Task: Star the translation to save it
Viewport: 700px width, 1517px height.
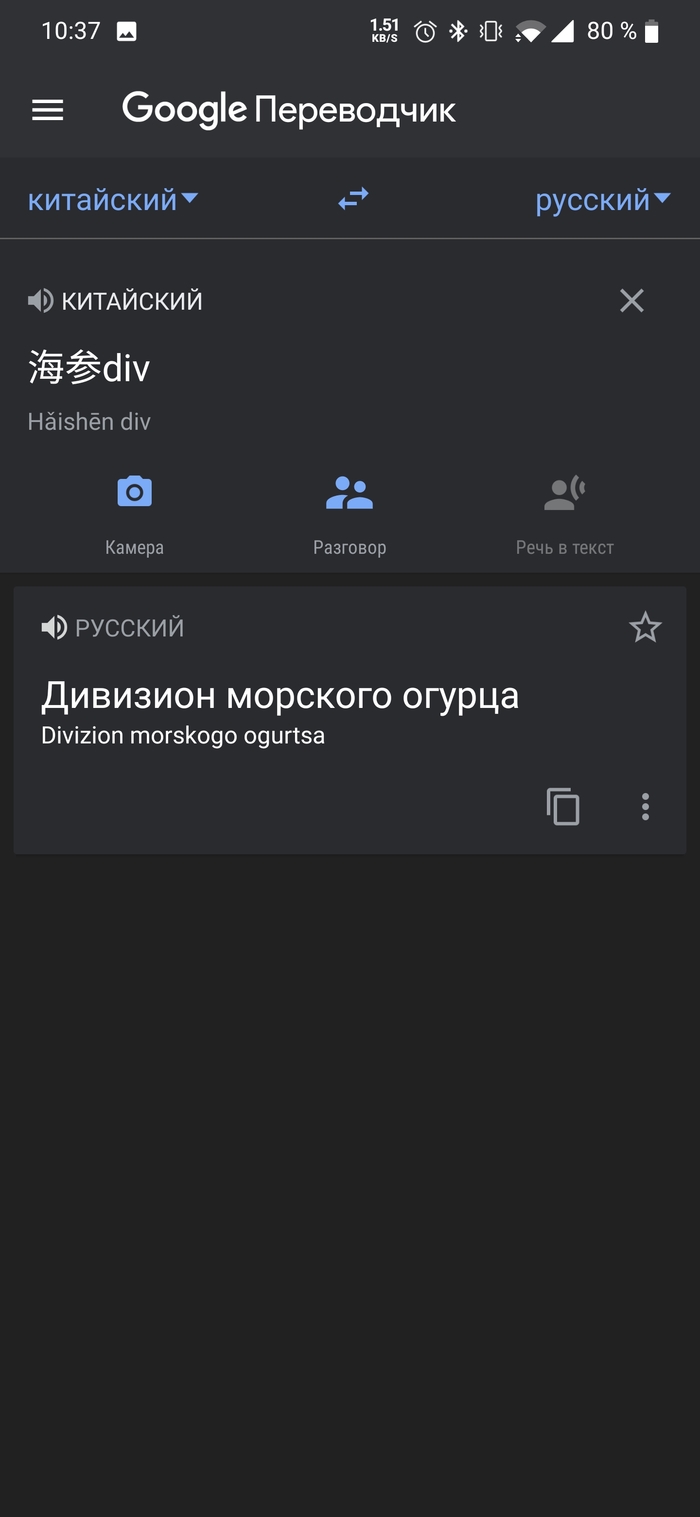Action: (645, 628)
